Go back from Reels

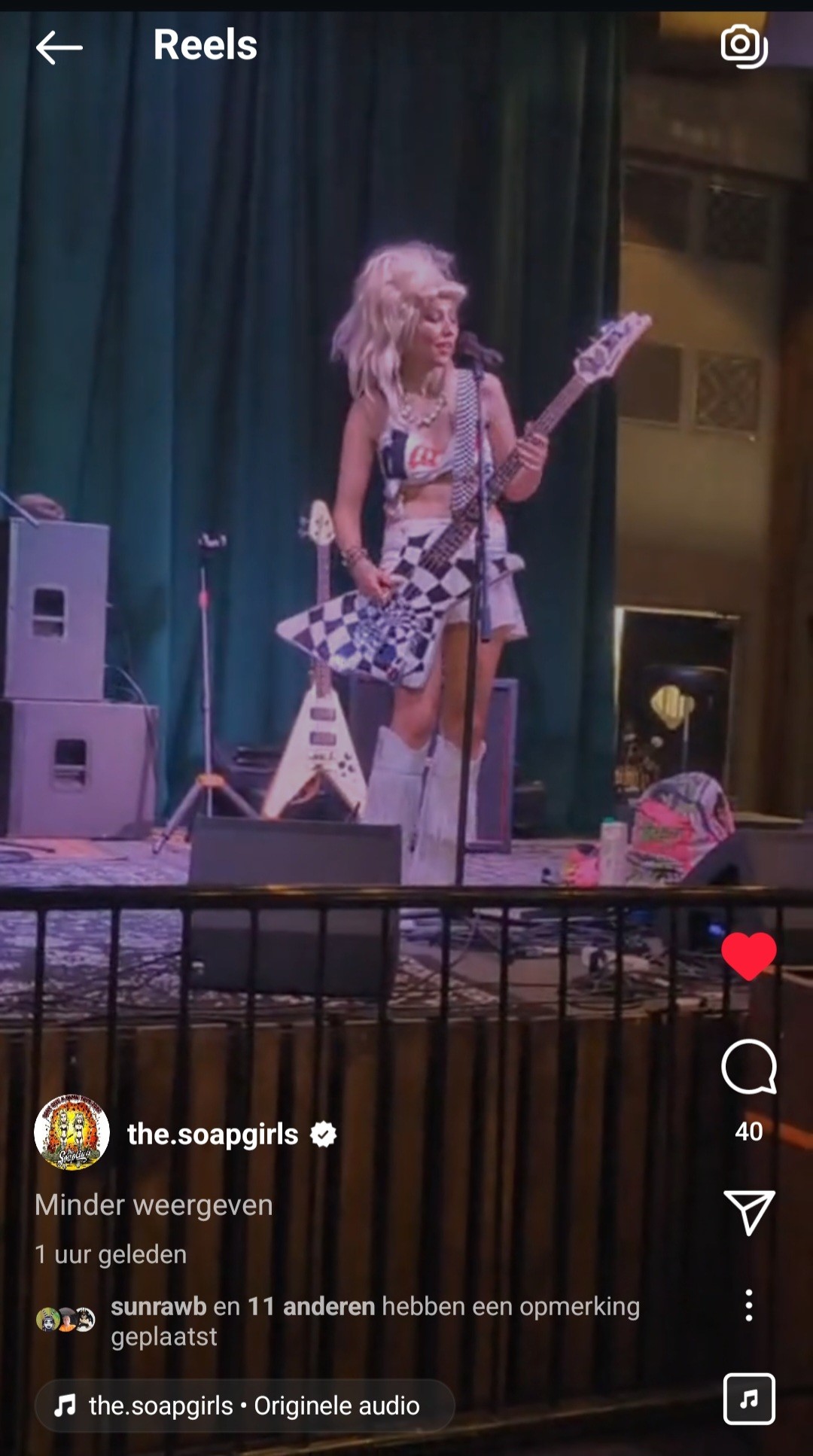click(59, 47)
